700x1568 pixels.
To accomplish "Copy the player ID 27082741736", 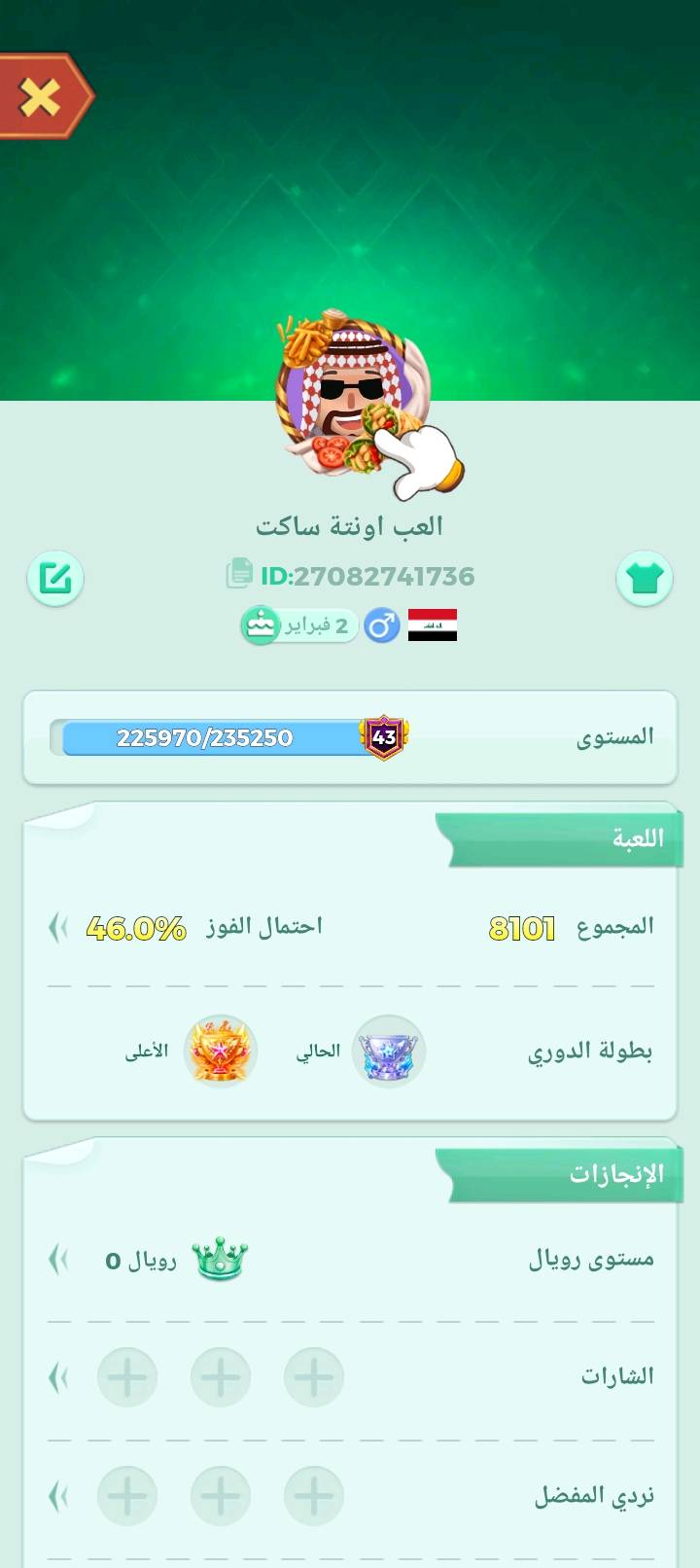I will pyautogui.click(x=239, y=574).
